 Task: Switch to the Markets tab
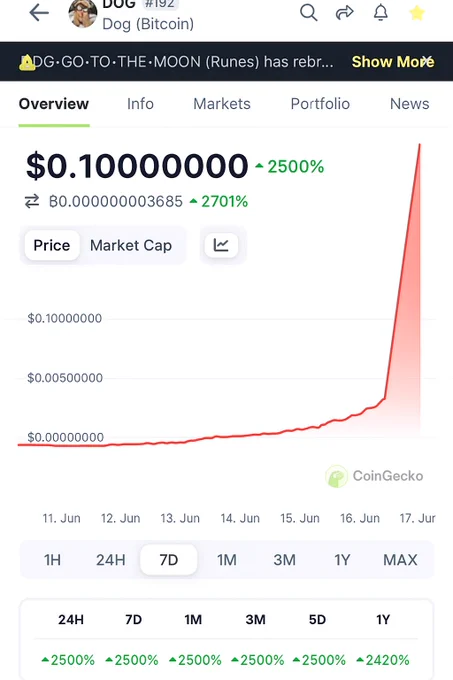[222, 104]
